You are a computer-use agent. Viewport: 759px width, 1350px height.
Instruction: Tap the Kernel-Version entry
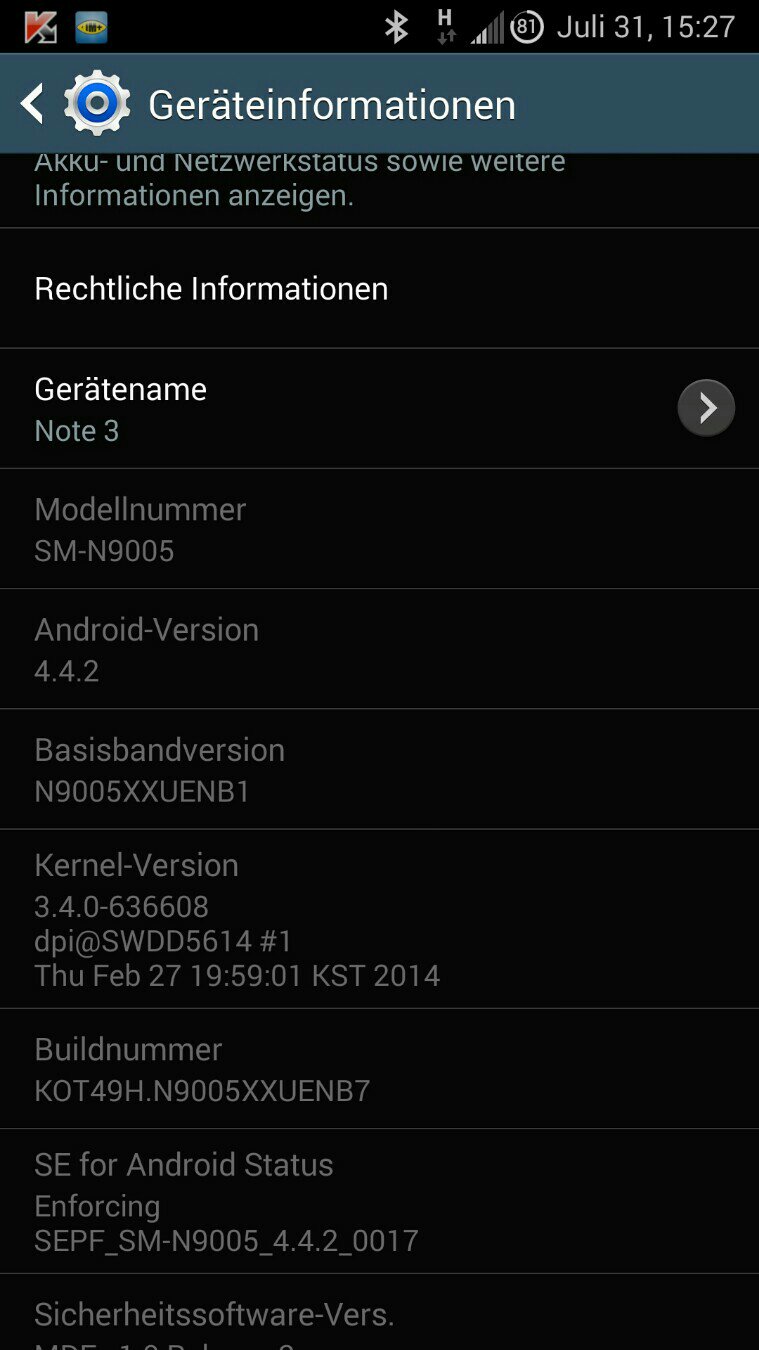(379, 919)
